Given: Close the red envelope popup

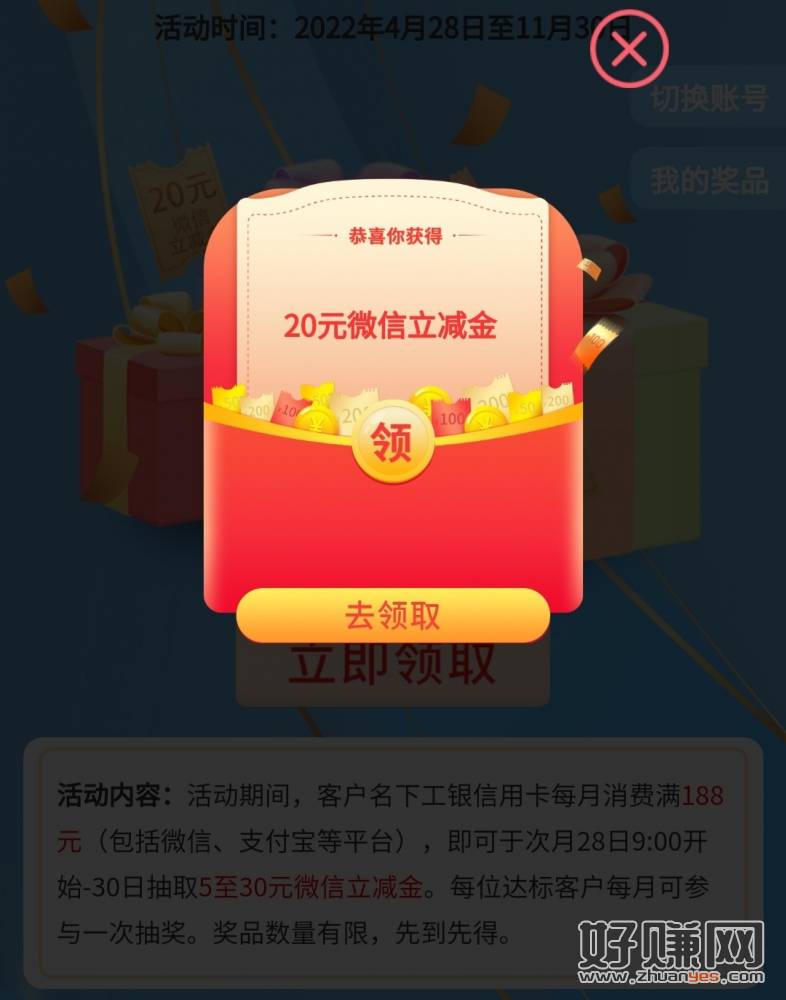Looking at the screenshot, I should click(628, 48).
